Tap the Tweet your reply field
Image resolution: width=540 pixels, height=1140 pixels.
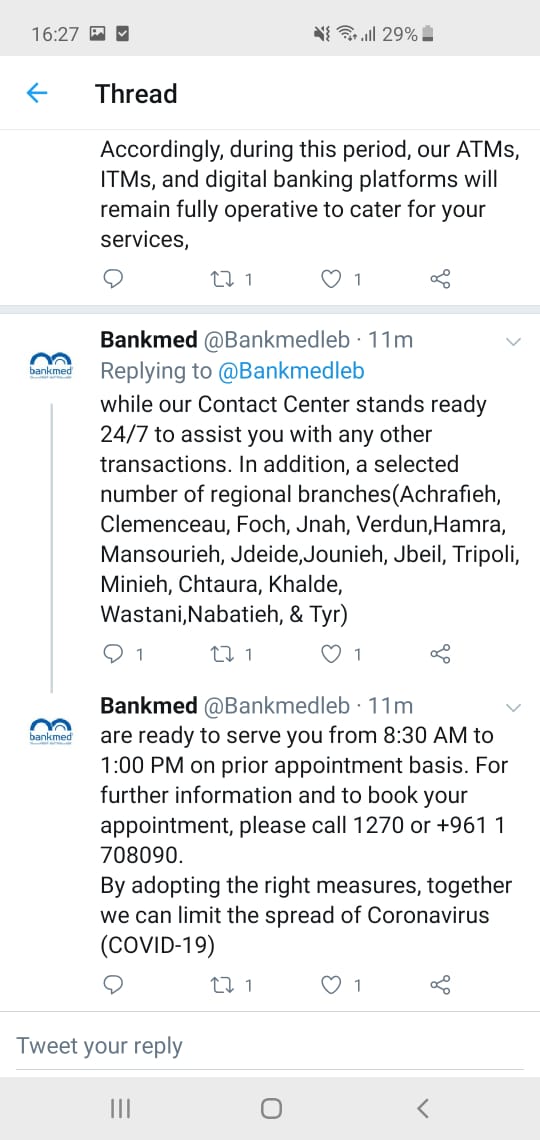pos(270,1046)
